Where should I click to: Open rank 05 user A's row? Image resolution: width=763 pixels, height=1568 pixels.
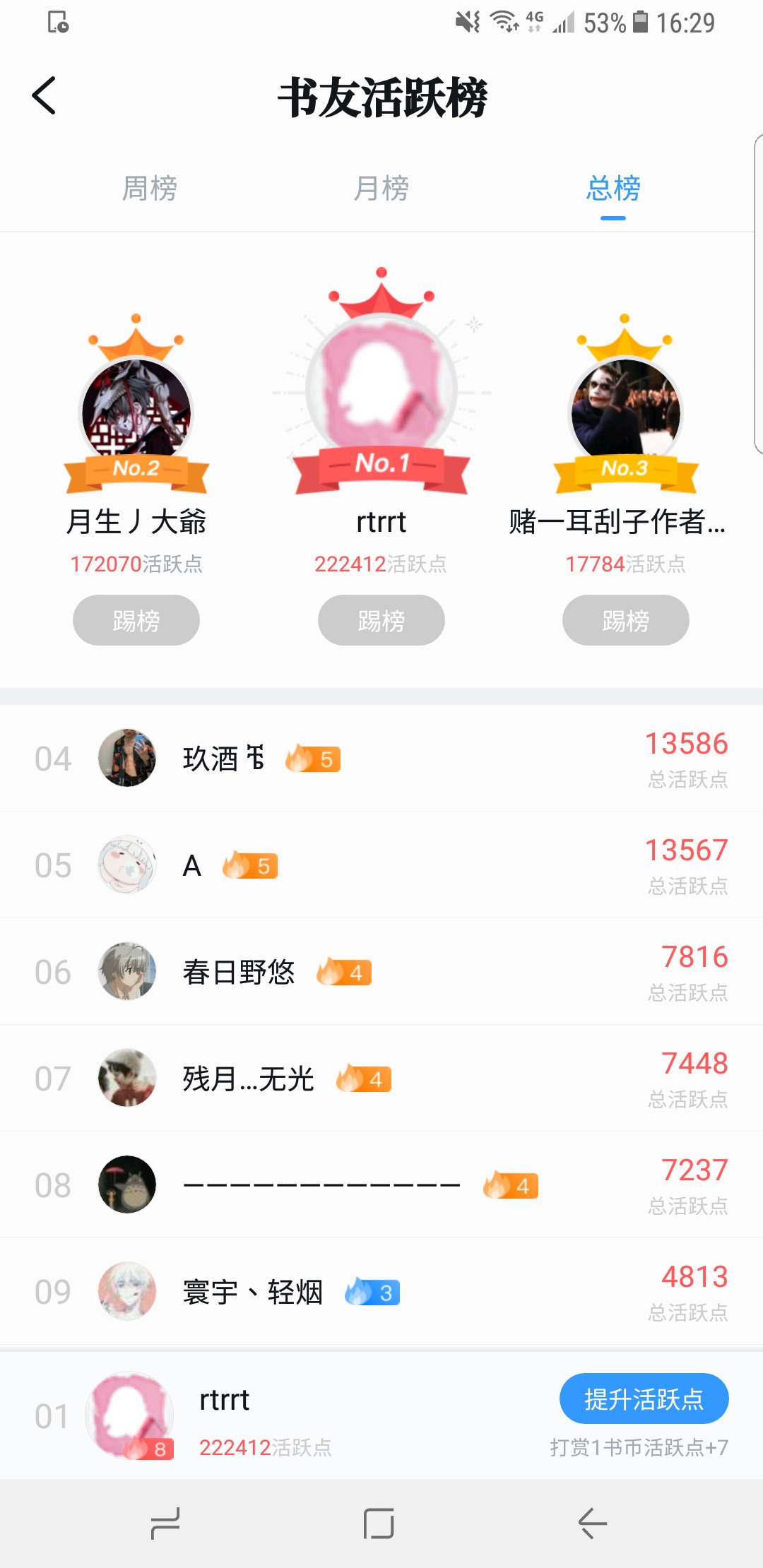(x=381, y=865)
